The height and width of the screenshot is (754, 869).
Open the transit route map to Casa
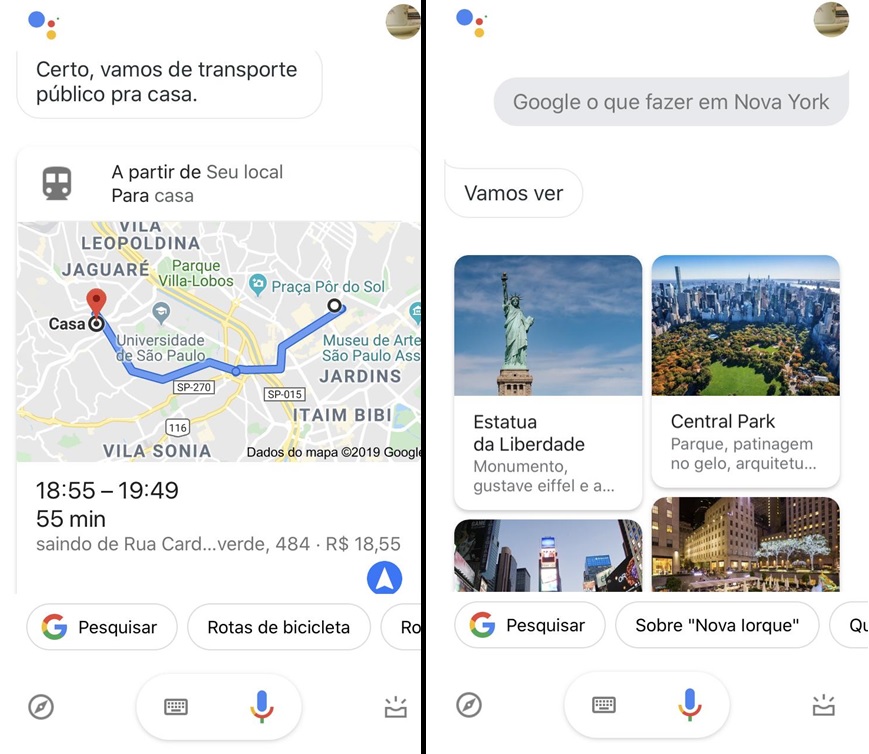(x=218, y=340)
